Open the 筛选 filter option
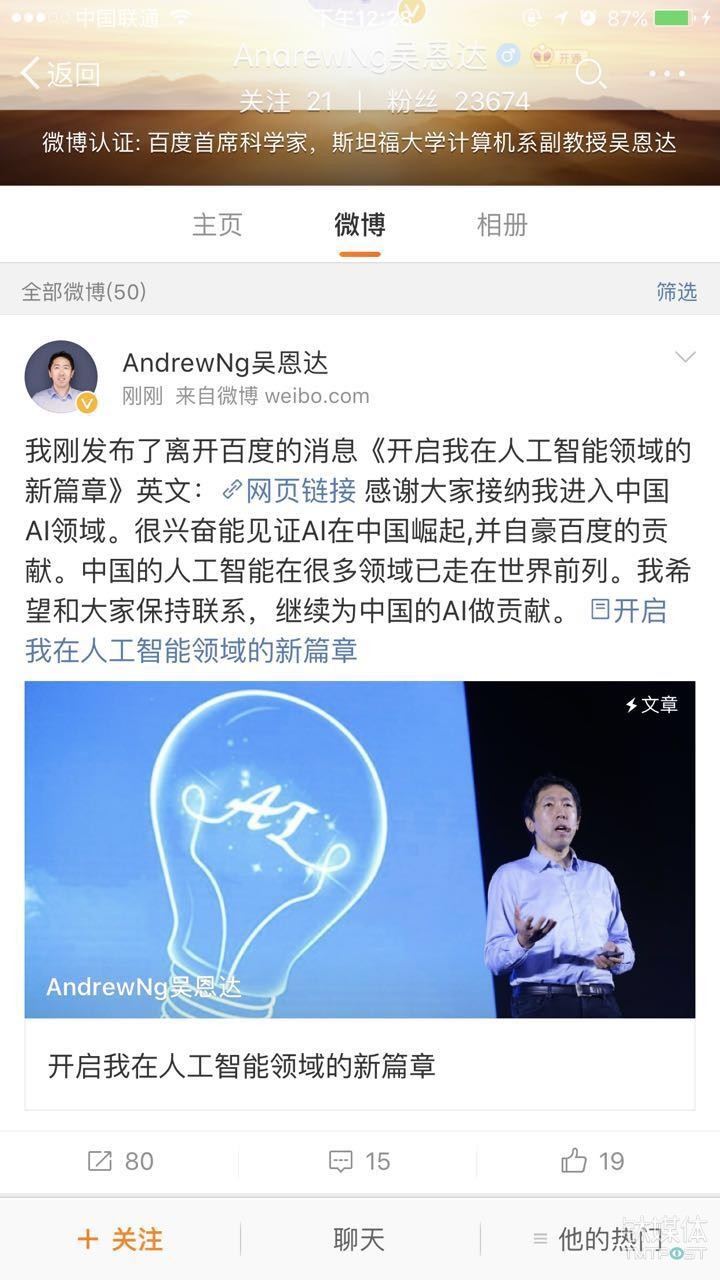The height and width of the screenshot is (1280, 720). (x=676, y=291)
